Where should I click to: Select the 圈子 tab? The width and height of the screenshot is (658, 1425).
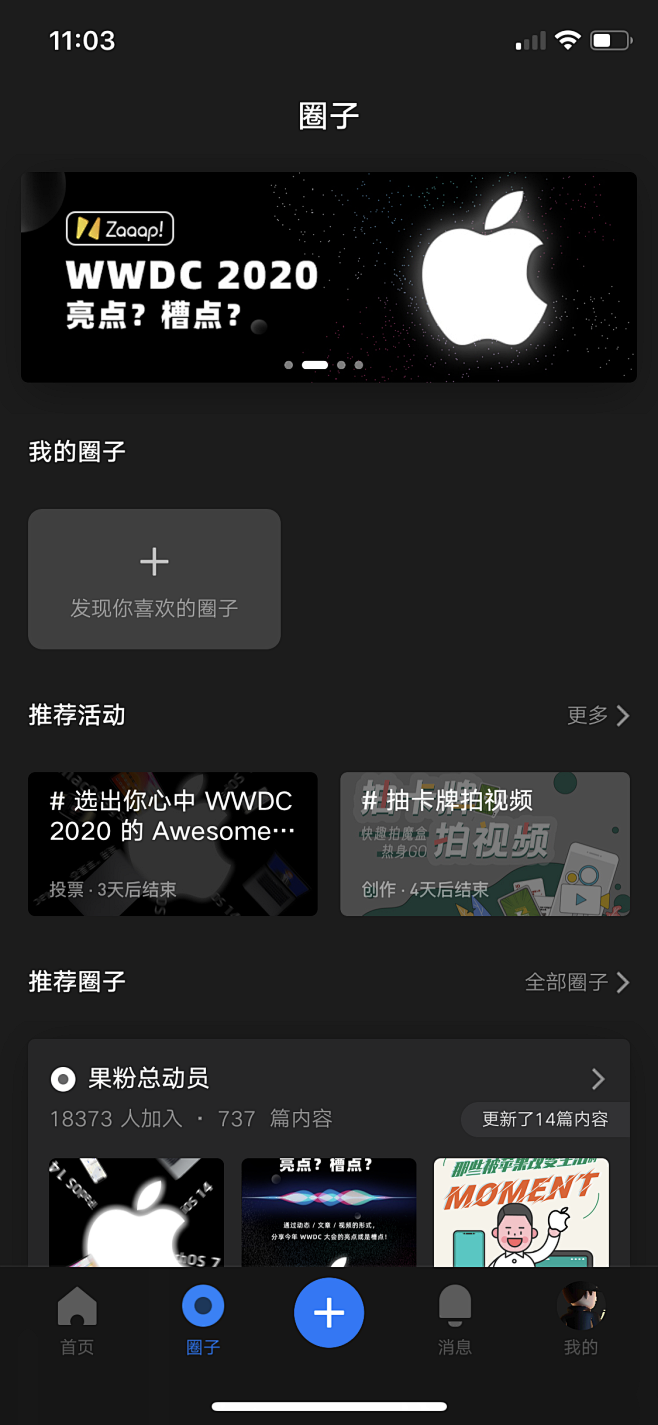point(203,1320)
